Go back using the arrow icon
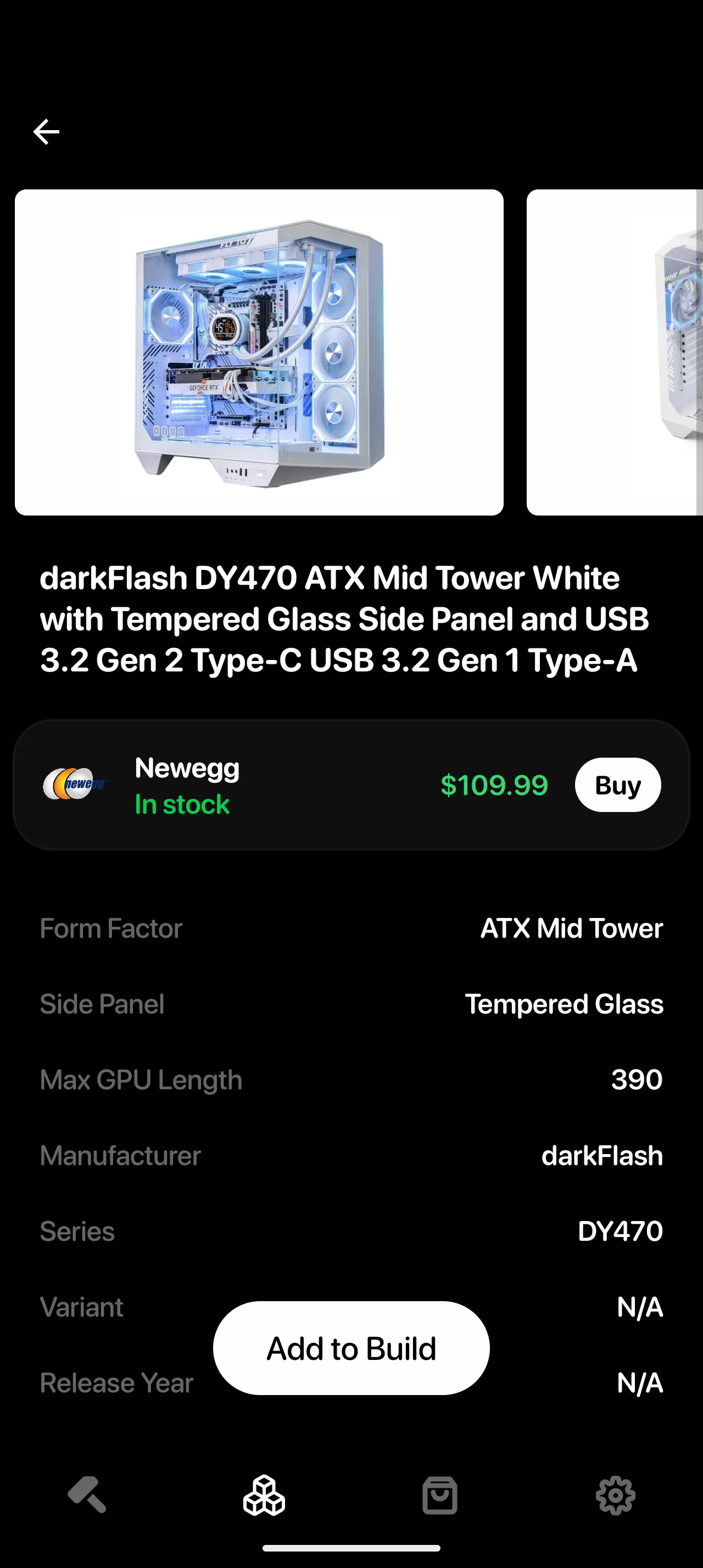 tap(46, 131)
